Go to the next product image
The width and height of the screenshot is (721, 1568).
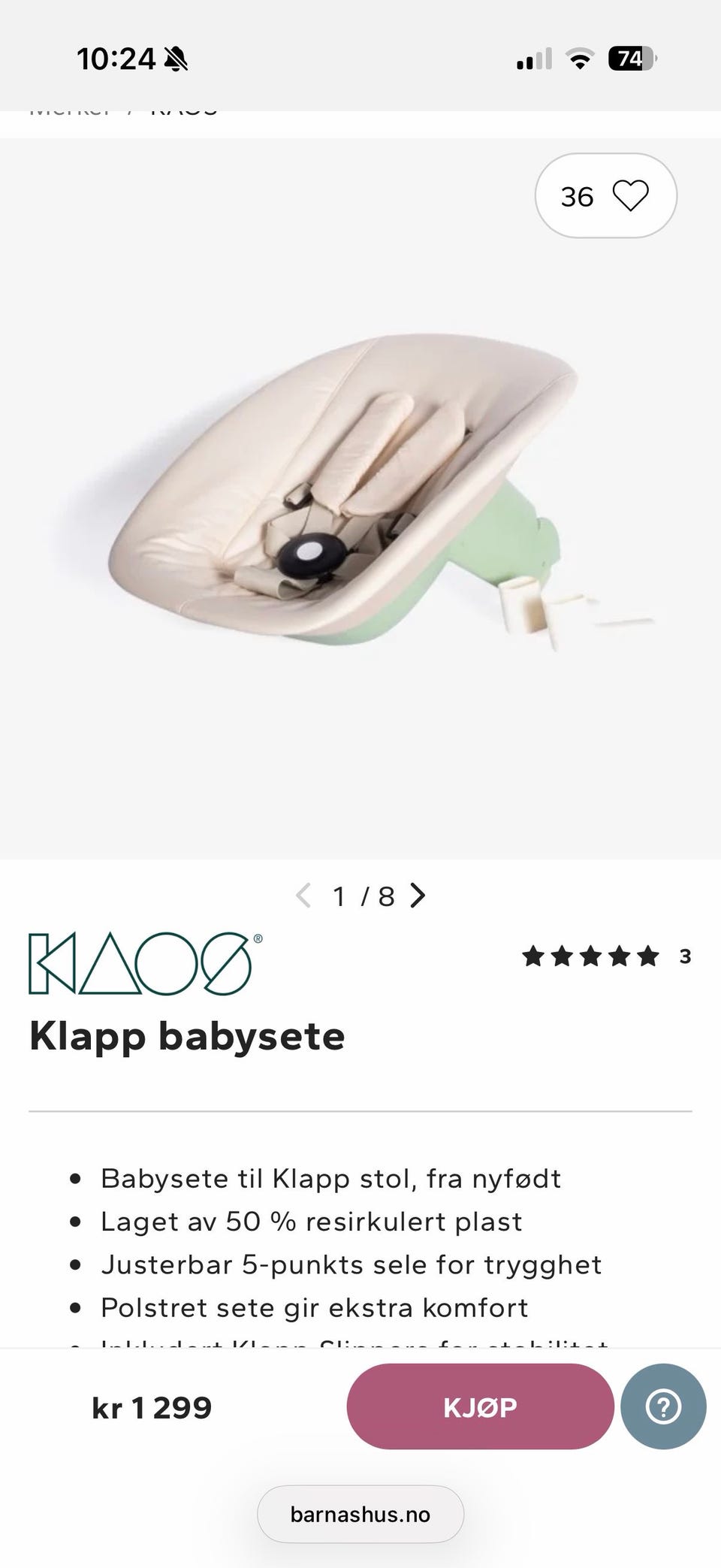(418, 896)
